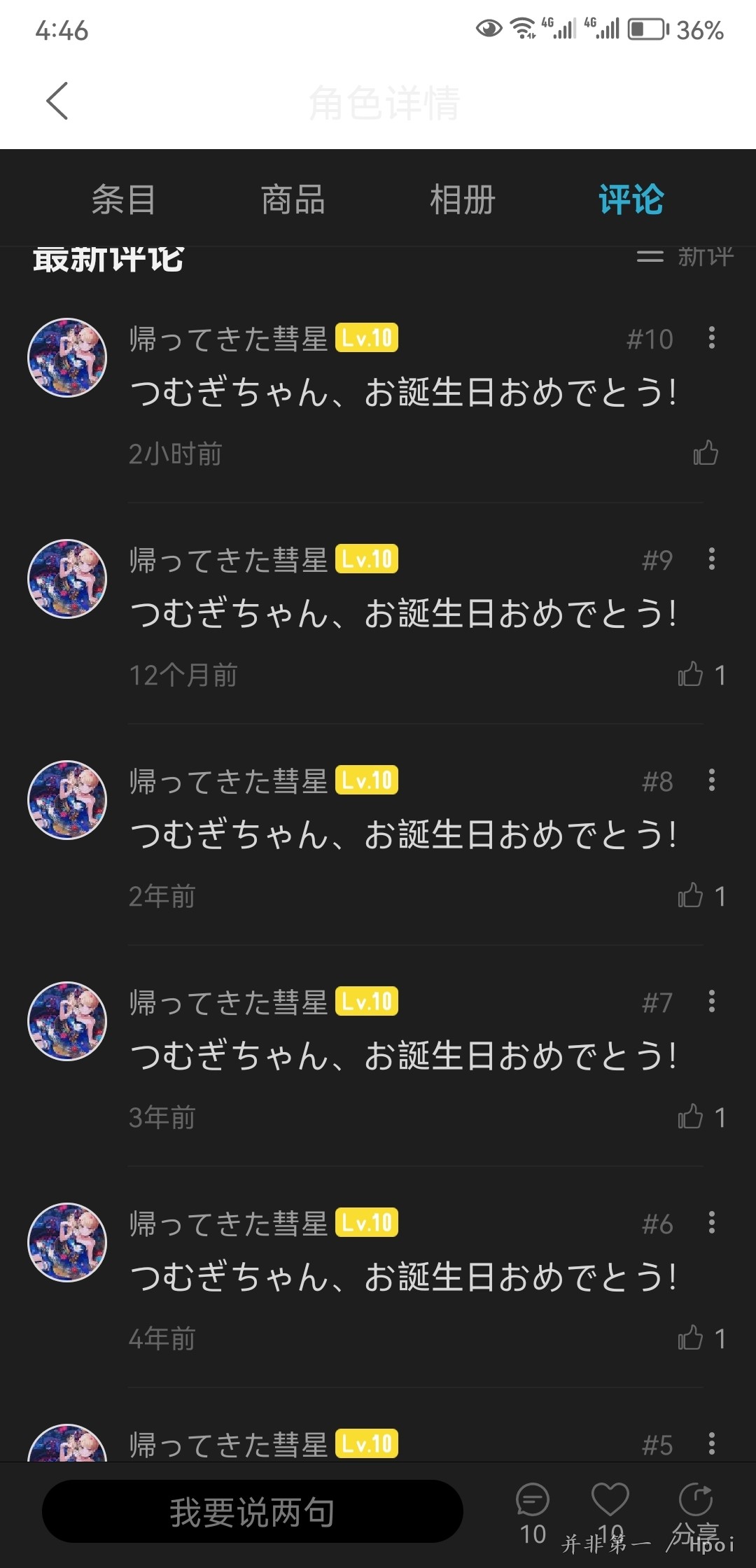Open the overflow menu on comment #8
The image size is (756, 1568).
[712, 780]
